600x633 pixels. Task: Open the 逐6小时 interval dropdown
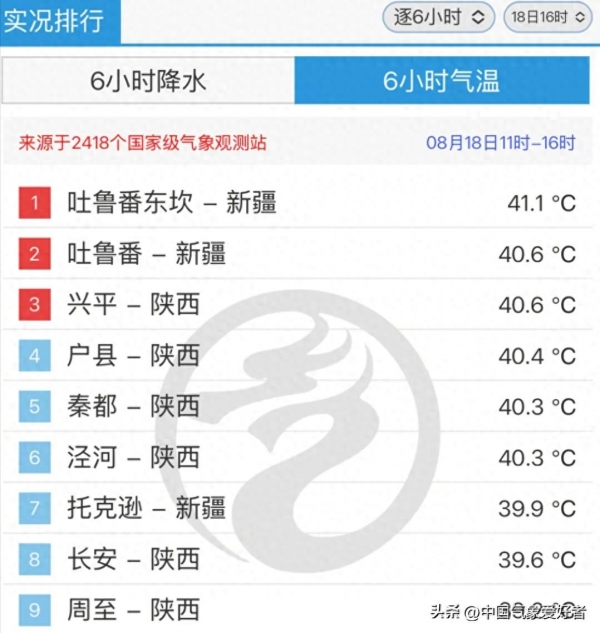[438, 17]
